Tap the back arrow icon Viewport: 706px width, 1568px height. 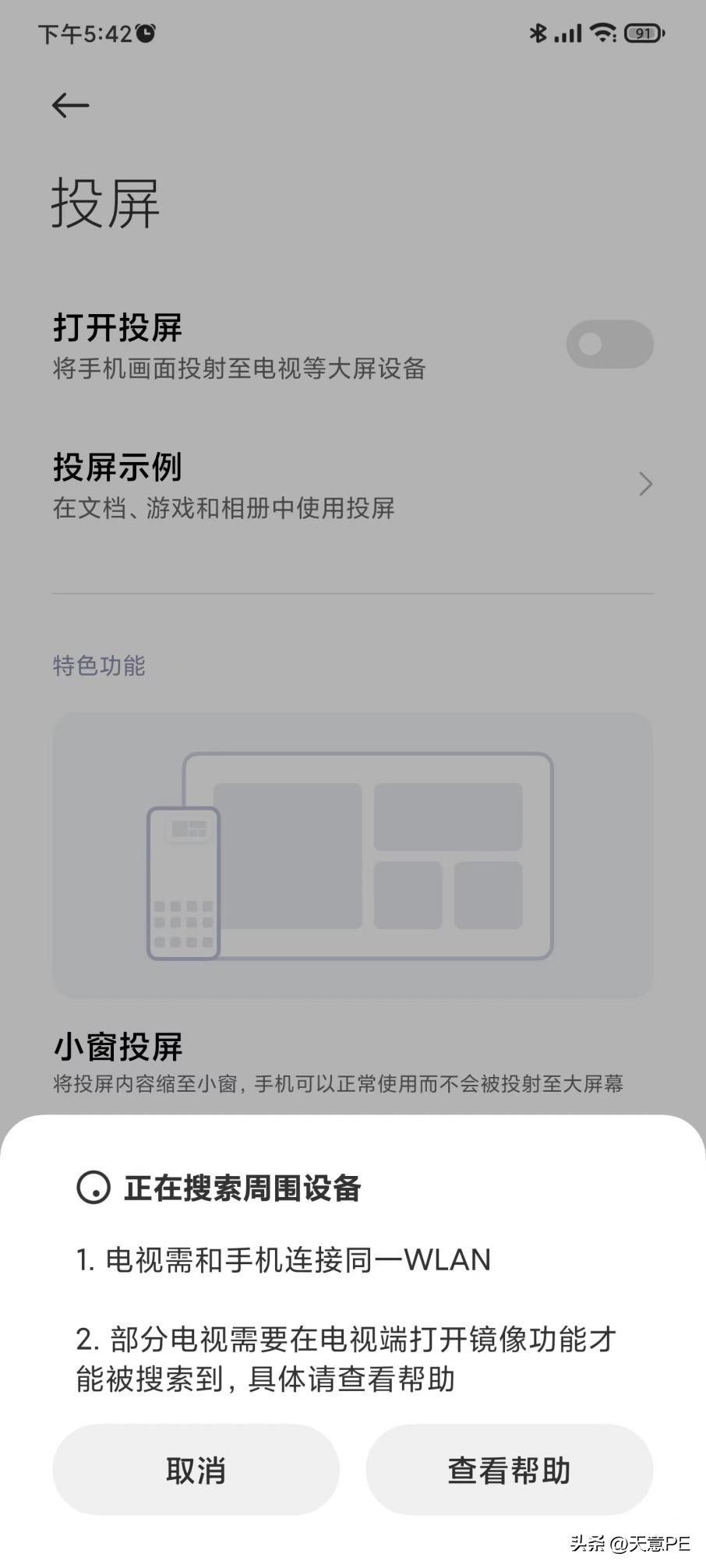tap(69, 105)
